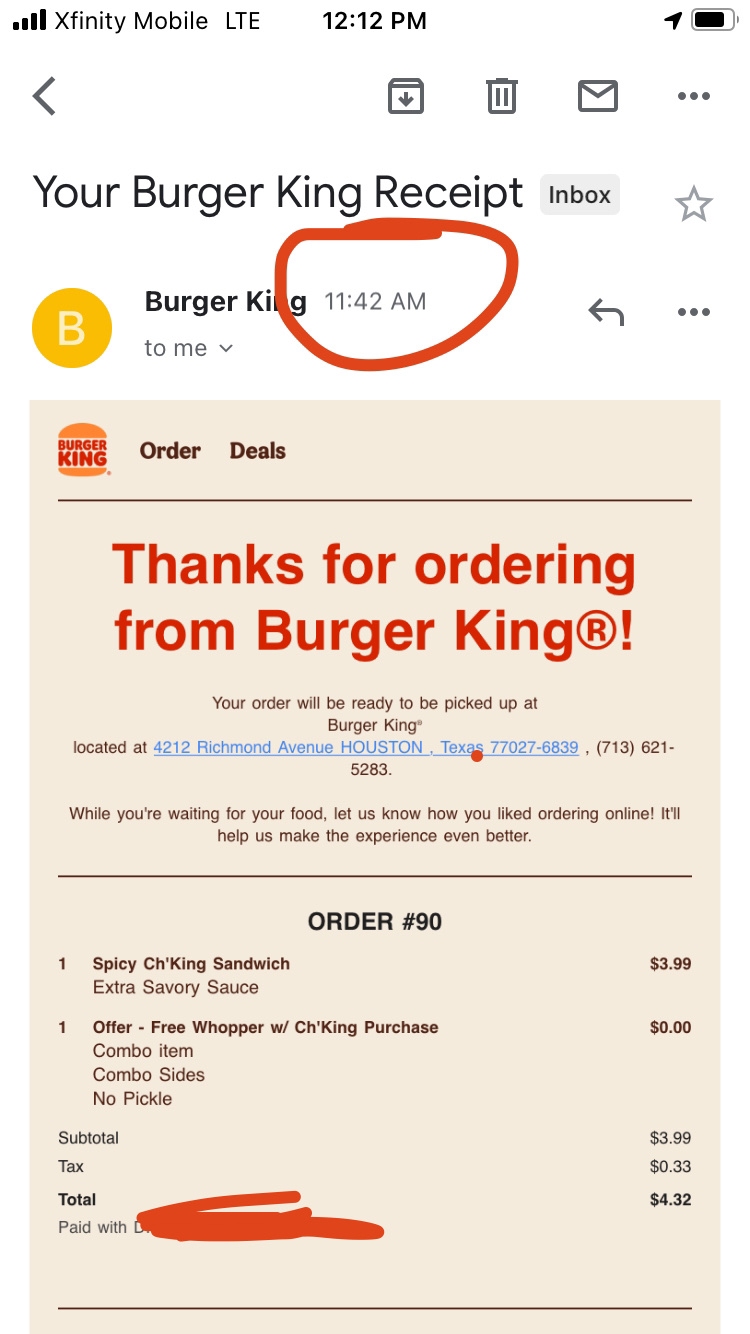Open the 4212 Richmond Avenue address link
This screenshot has height=1334, width=750.
coord(365,748)
